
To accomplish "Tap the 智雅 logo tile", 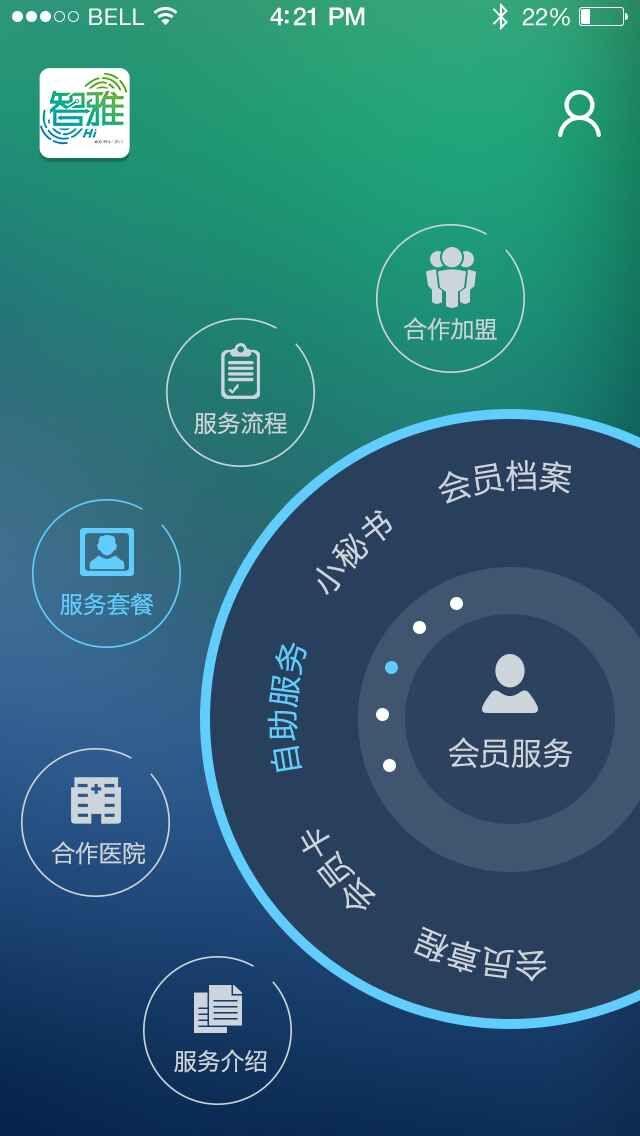I will coord(85,113).
